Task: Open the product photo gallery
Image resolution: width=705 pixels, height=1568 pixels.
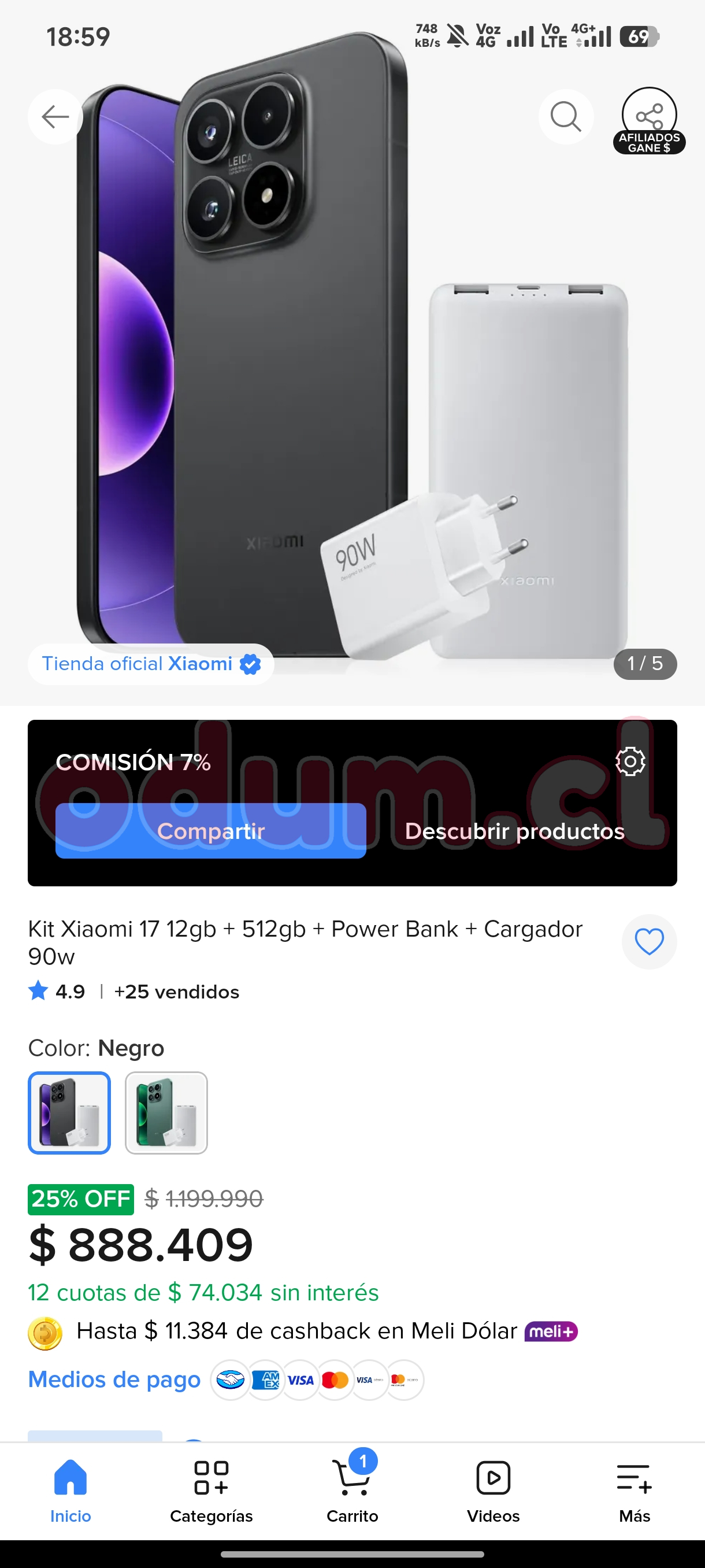Action: click(x=352, y=365)
